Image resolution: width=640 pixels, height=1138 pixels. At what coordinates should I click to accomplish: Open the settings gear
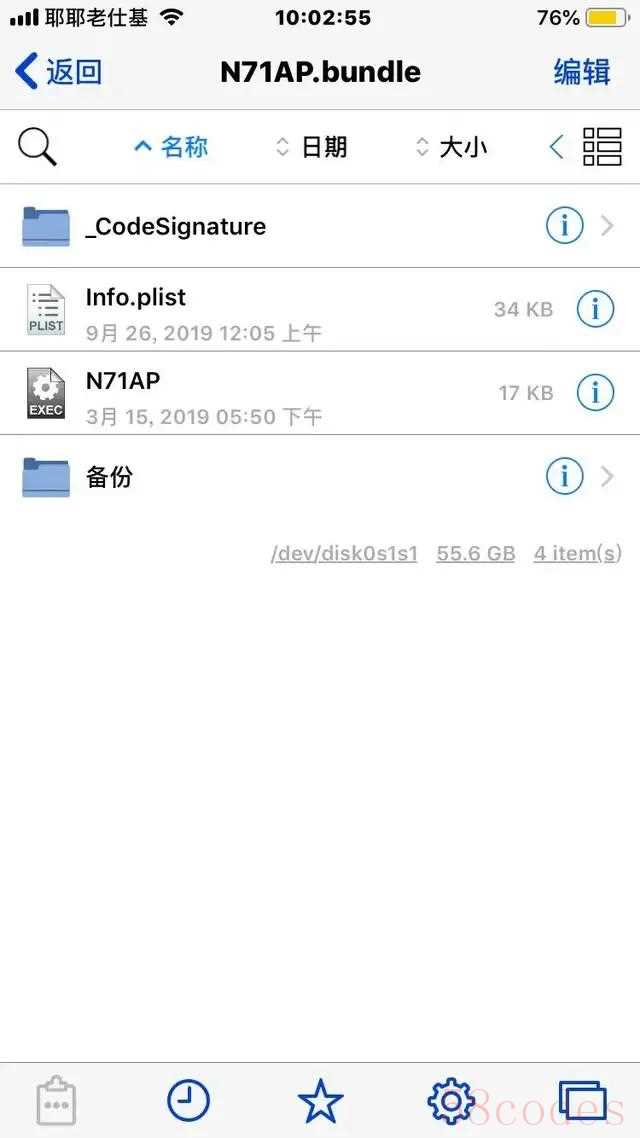(x=451, y=1100)
